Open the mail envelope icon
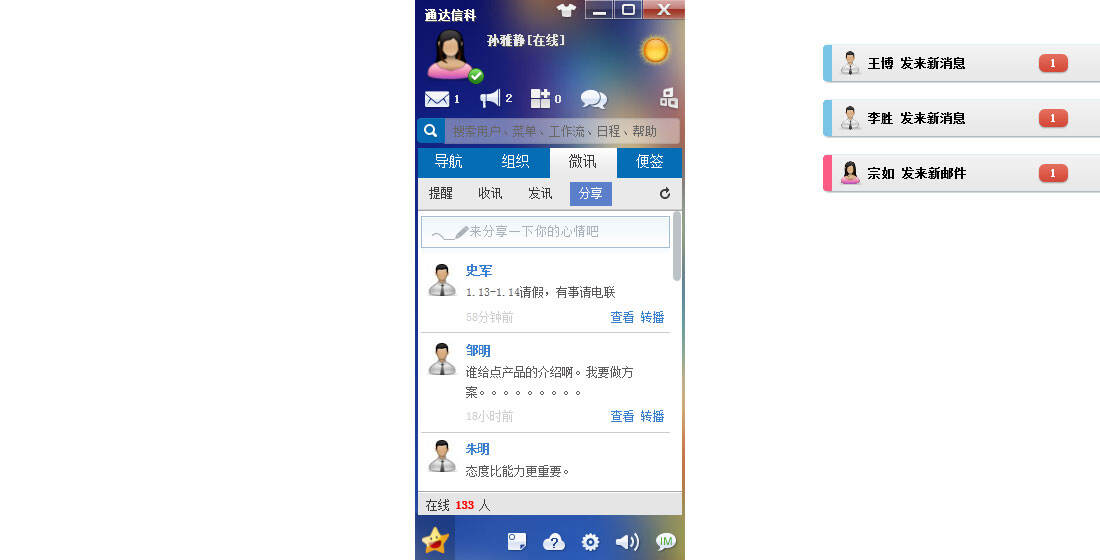Viewport: 1100px width, 560px height. click(437, 99)
